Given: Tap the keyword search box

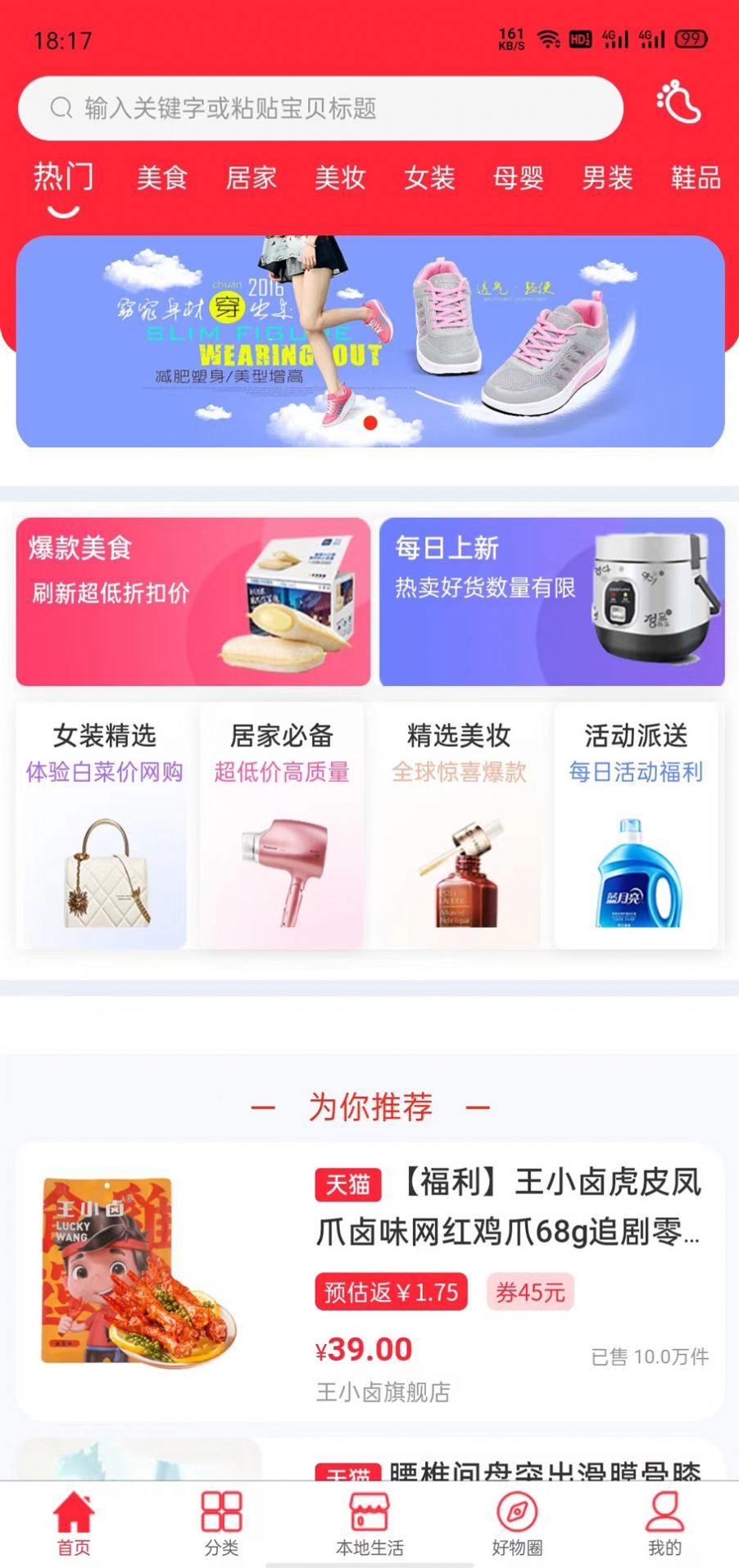Looking at the screenshot, I should 320,108.
